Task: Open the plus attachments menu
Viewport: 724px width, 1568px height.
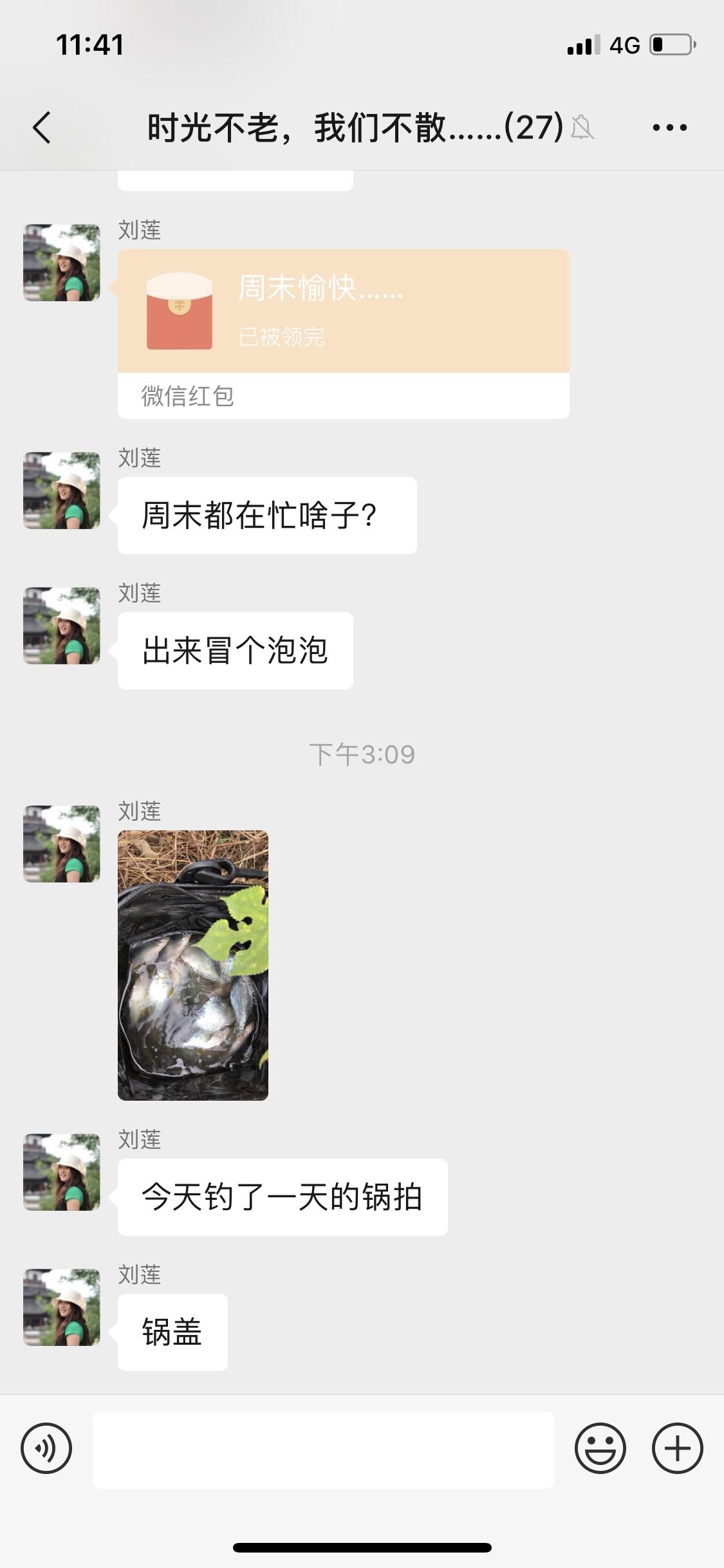Action: coord(678,1448)
